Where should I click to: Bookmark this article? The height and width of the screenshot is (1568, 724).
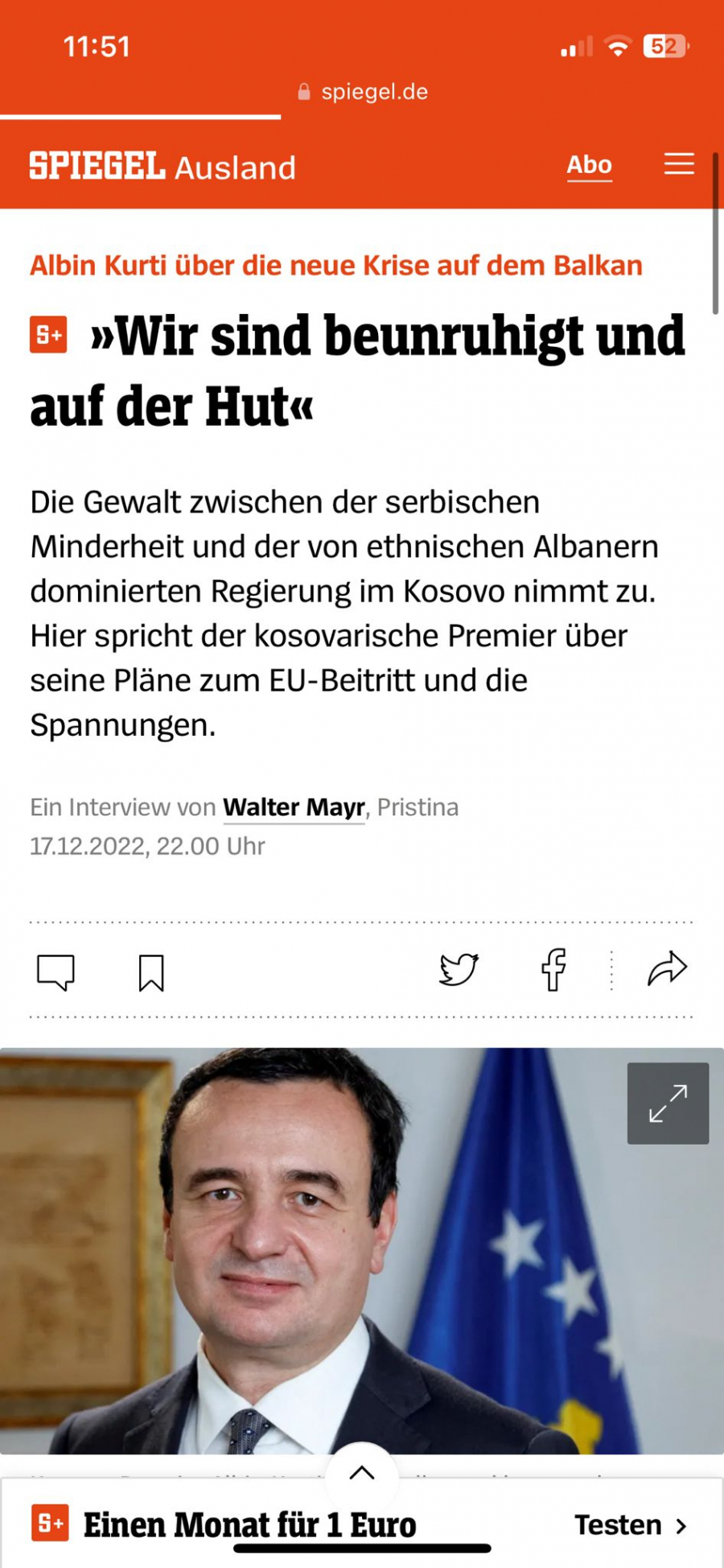pyautogui.click(x=151, y=972)
